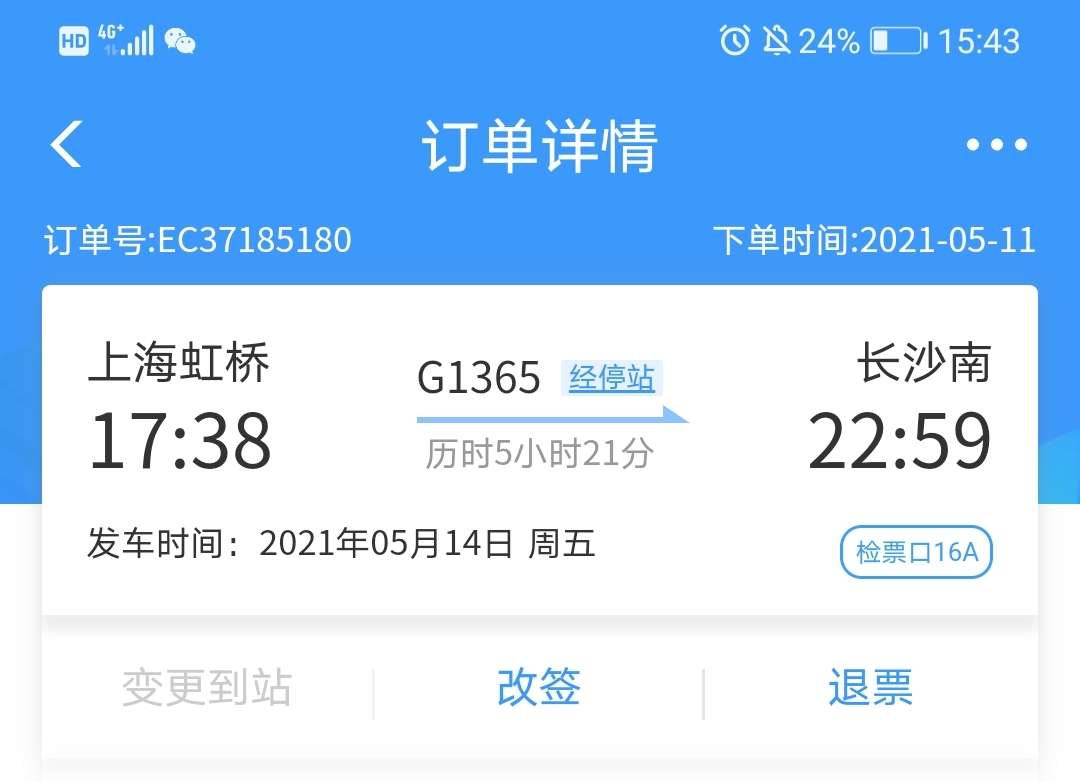The height and width of the screenshot is (782, 1080).
Task: Tap 退票 to refund ticket
Action: [x=870, y=688]
